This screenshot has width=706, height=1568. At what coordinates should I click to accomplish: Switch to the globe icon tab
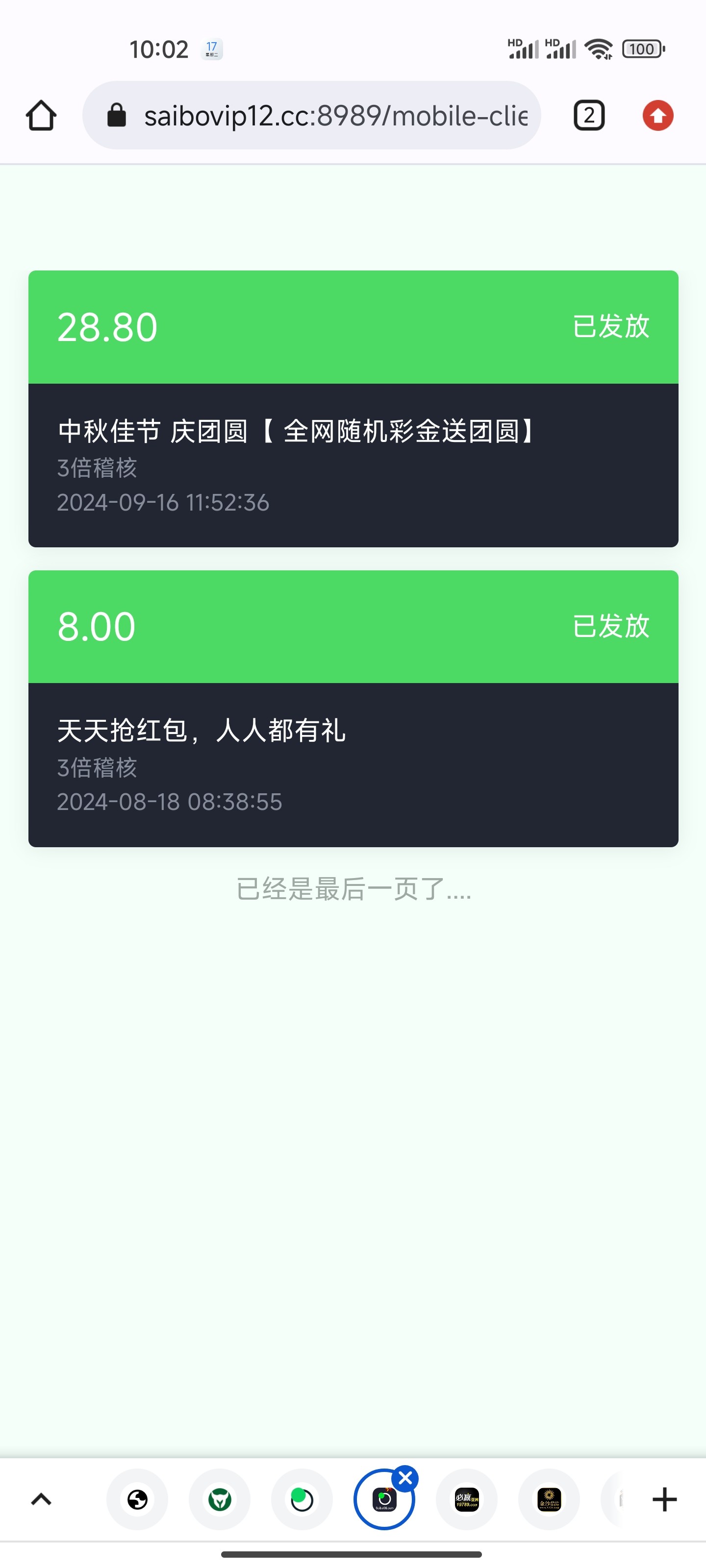[x=137, y=1499]
